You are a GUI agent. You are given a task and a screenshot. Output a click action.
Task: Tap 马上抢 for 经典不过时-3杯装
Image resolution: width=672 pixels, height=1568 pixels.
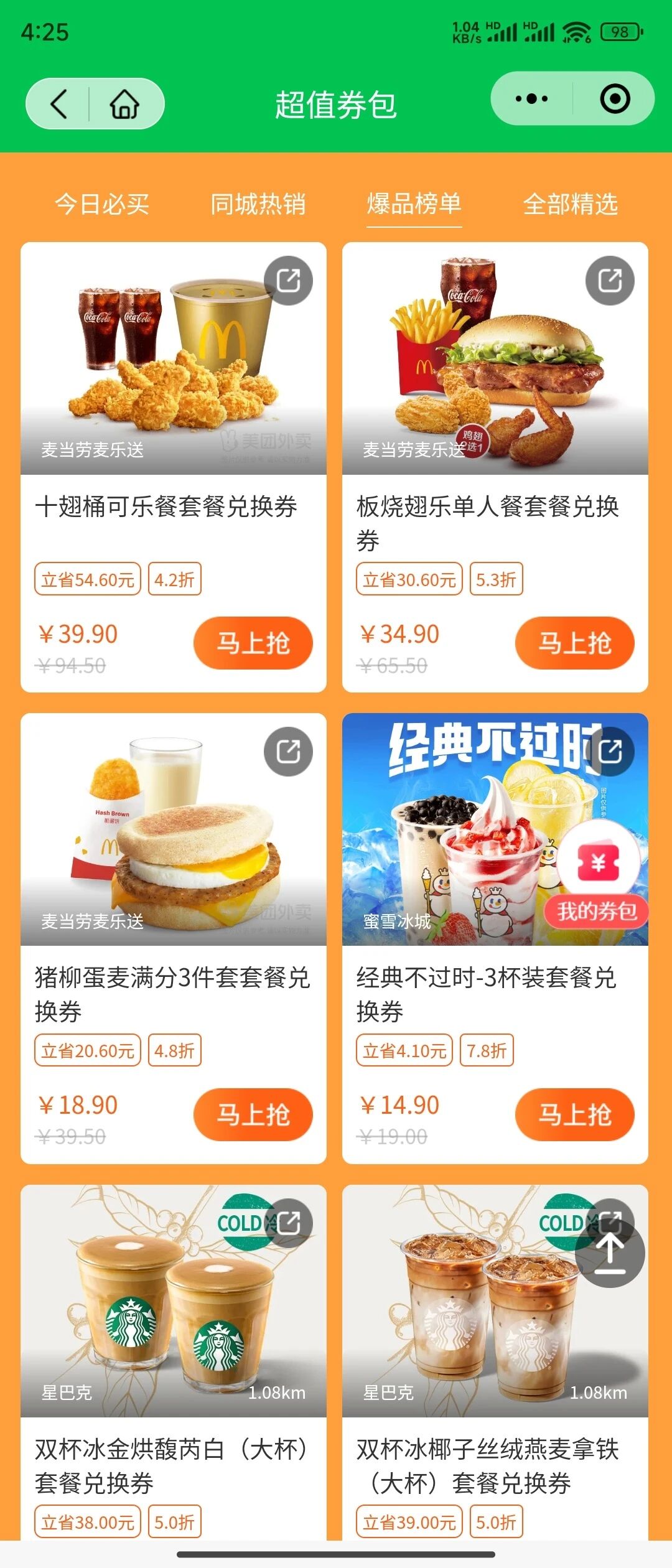point(574,1114)
